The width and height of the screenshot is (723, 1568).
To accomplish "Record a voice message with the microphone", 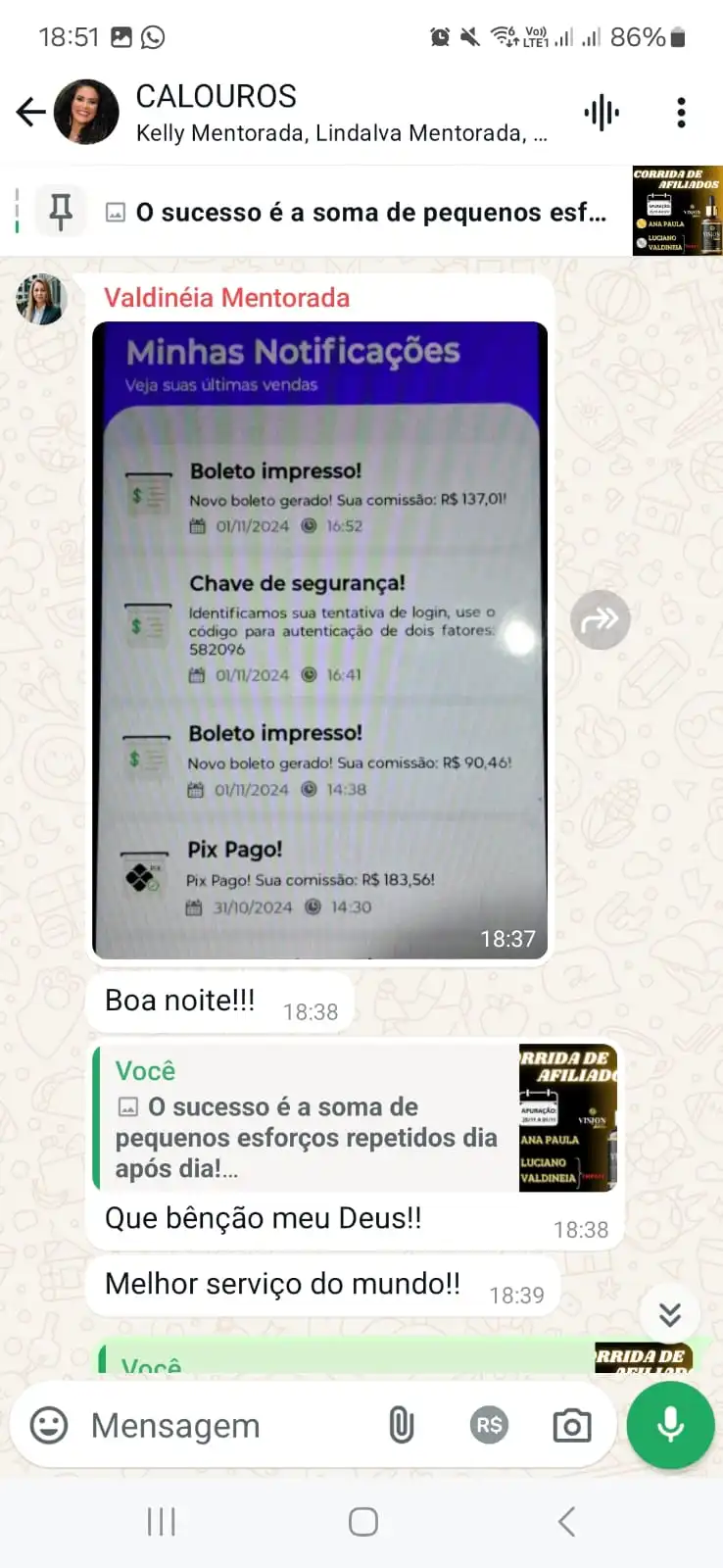I will click(670, 1425).
